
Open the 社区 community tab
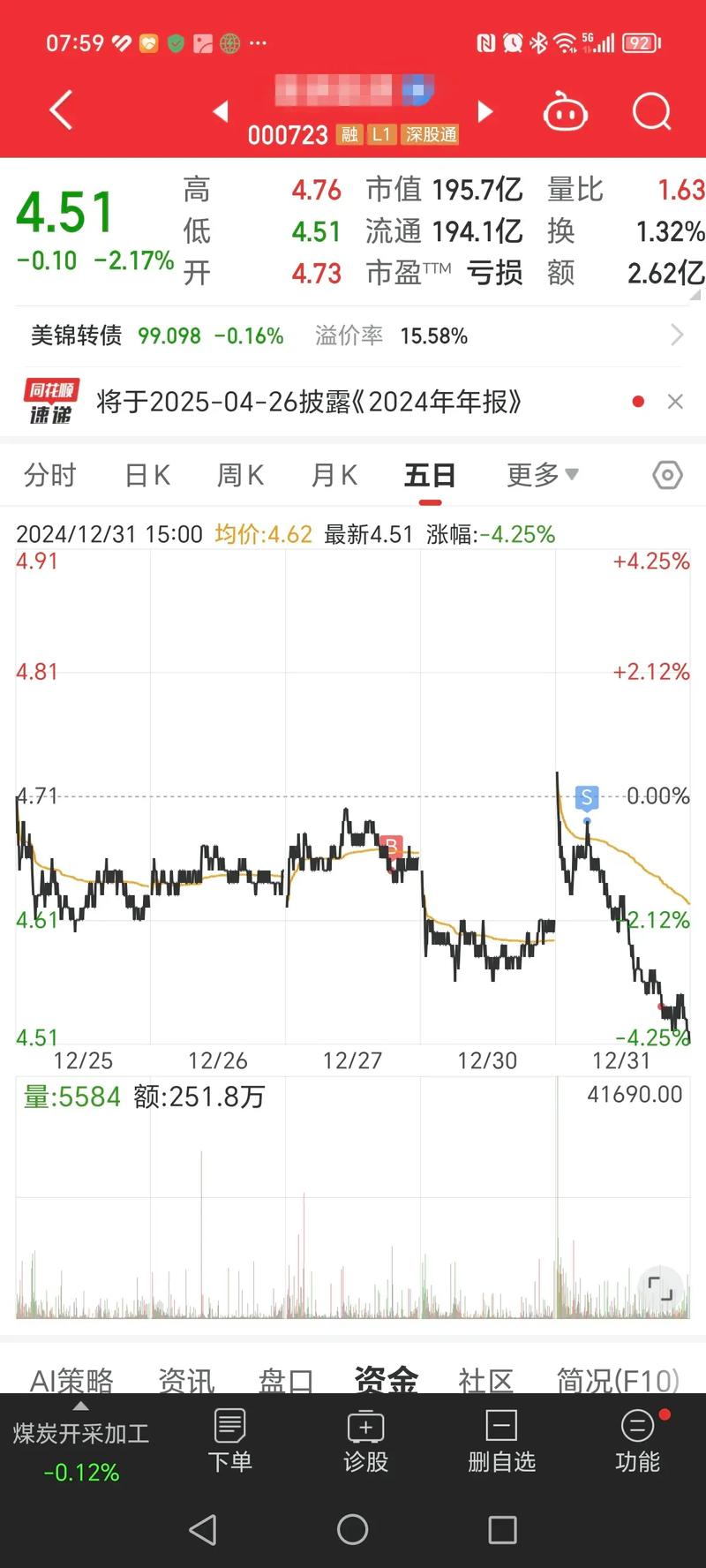[484, 1380]
